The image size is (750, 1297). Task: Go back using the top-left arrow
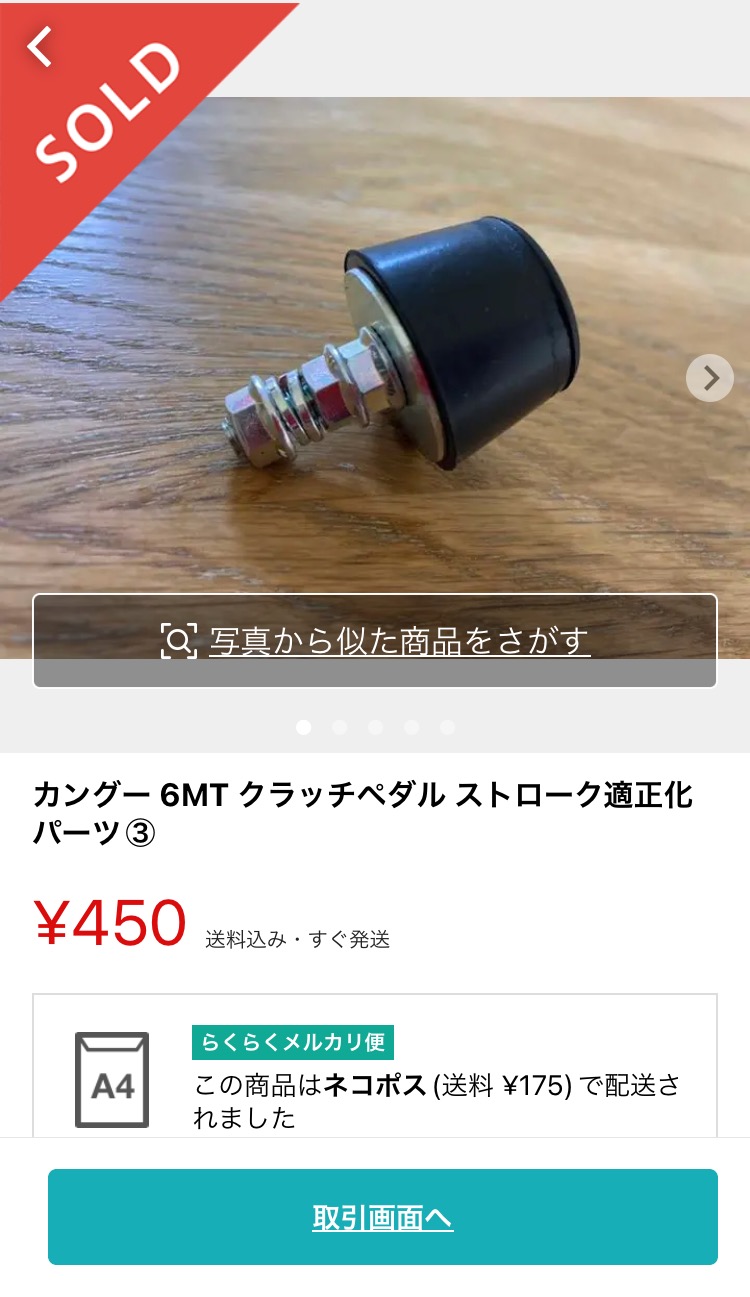tap(40, 46)
